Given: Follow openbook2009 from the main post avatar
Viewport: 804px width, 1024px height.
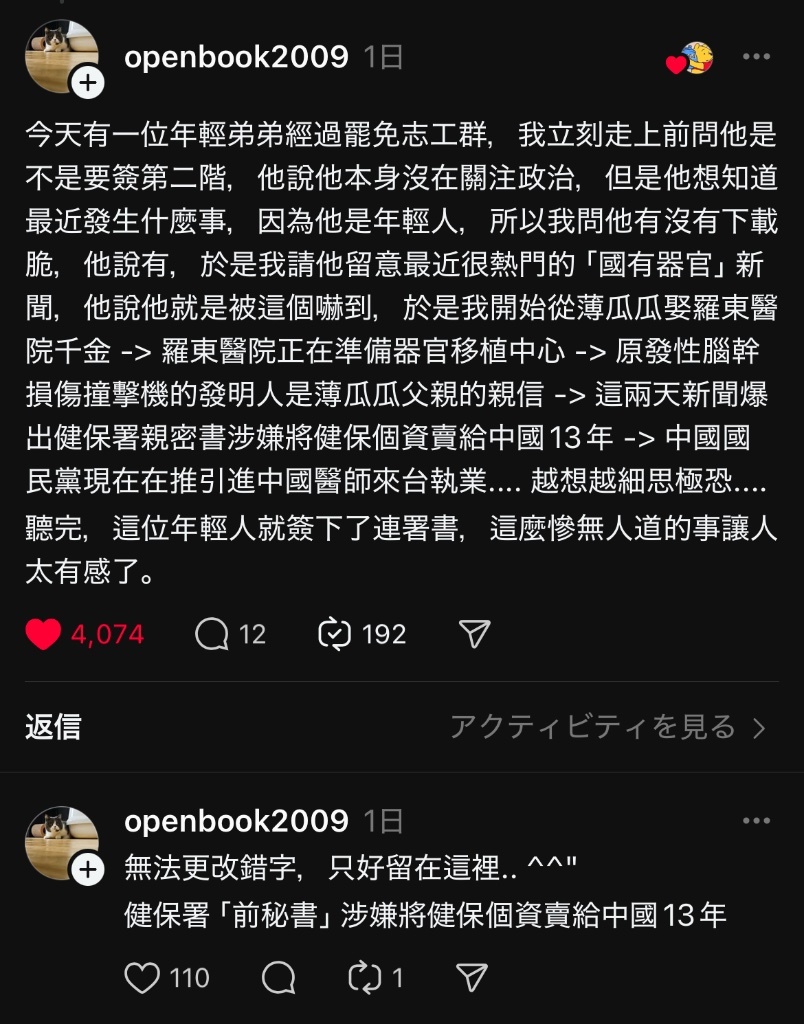Looking at the screenshot, I should (x=88, y=83).
